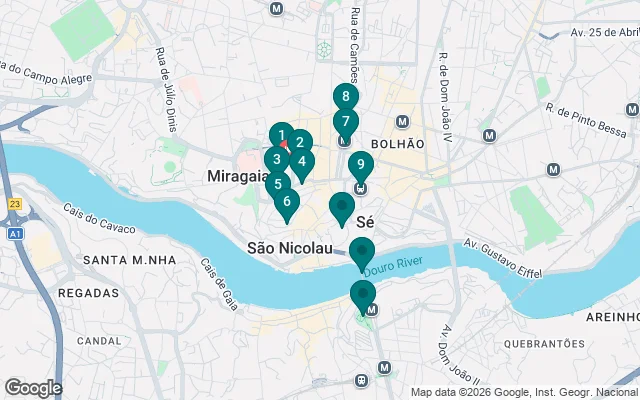
Task: Tap map pin number 9 near Bolhão
Action: pos(360,164)
